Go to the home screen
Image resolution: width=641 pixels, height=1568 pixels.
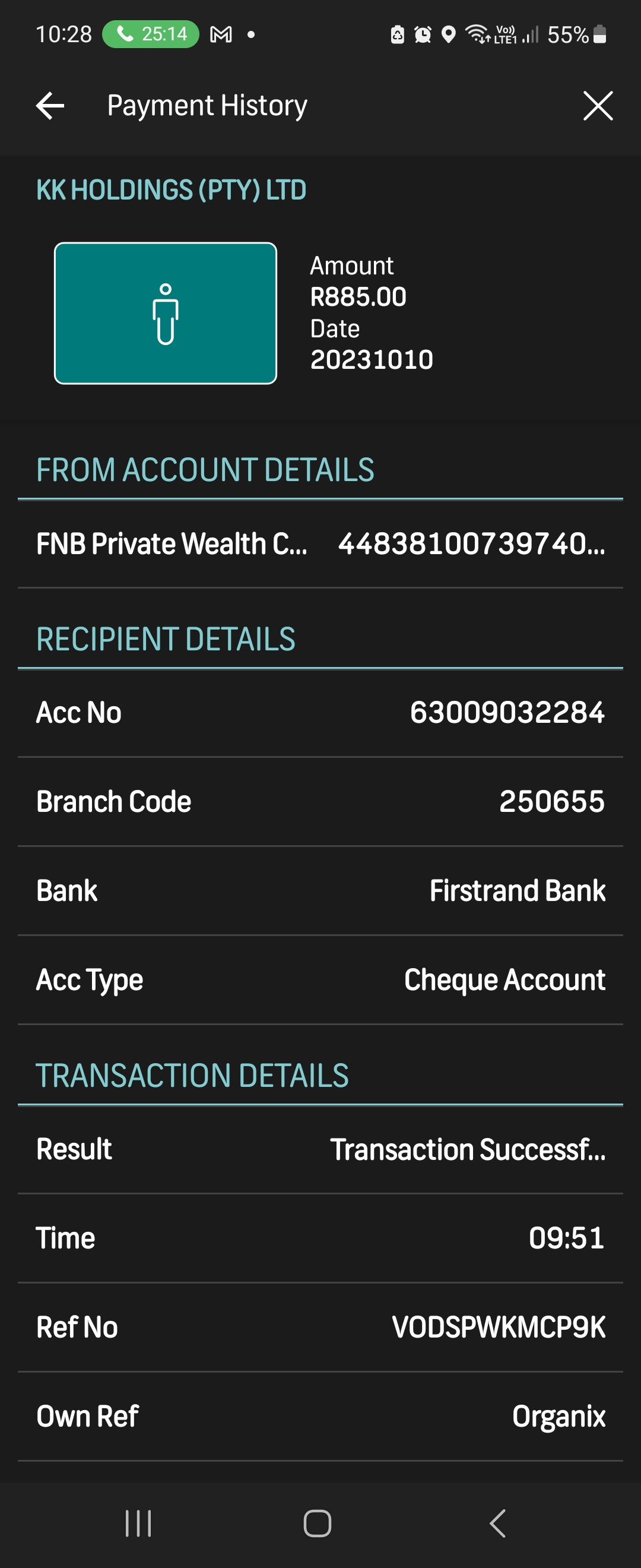pyautogui.click(x=318, y=1523)
